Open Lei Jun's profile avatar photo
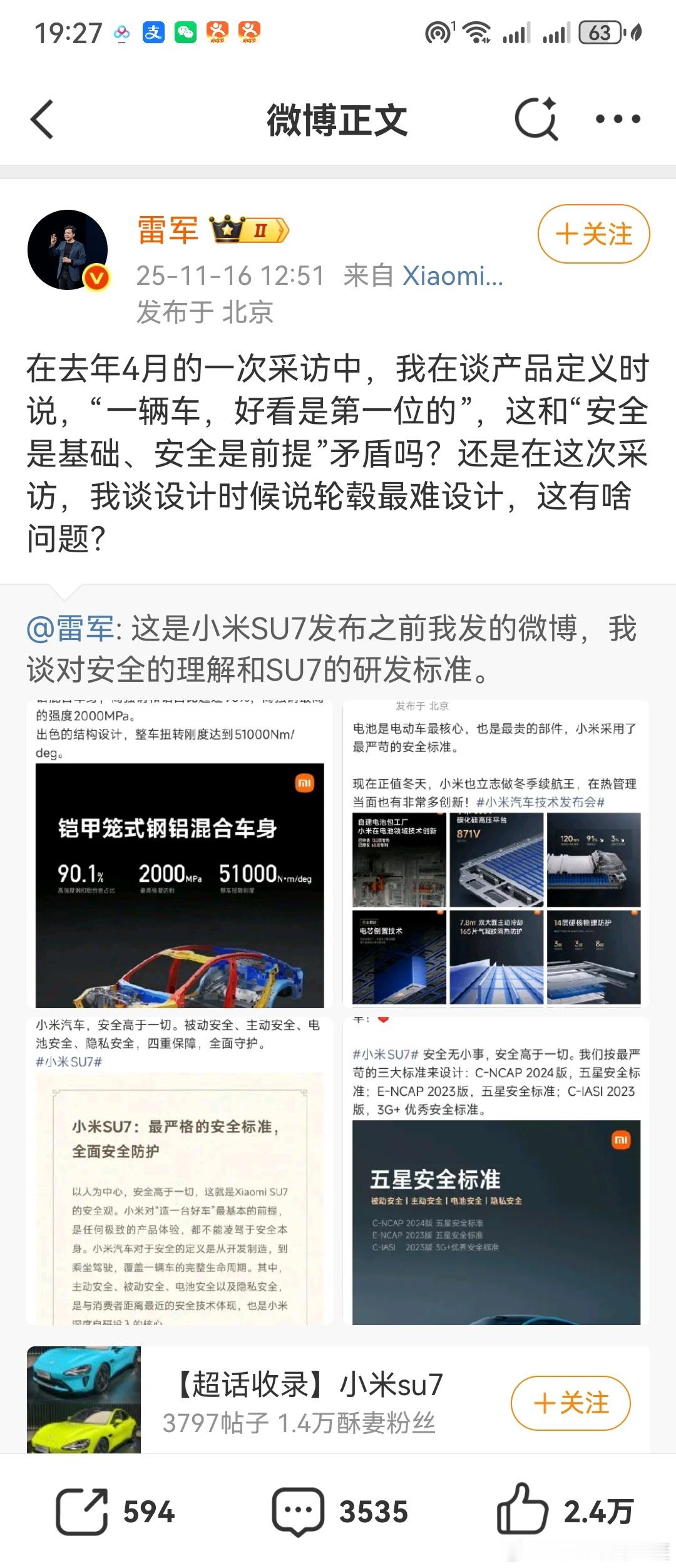The width and height of the screenshot is (676, 1568). (x=67, y=249)
